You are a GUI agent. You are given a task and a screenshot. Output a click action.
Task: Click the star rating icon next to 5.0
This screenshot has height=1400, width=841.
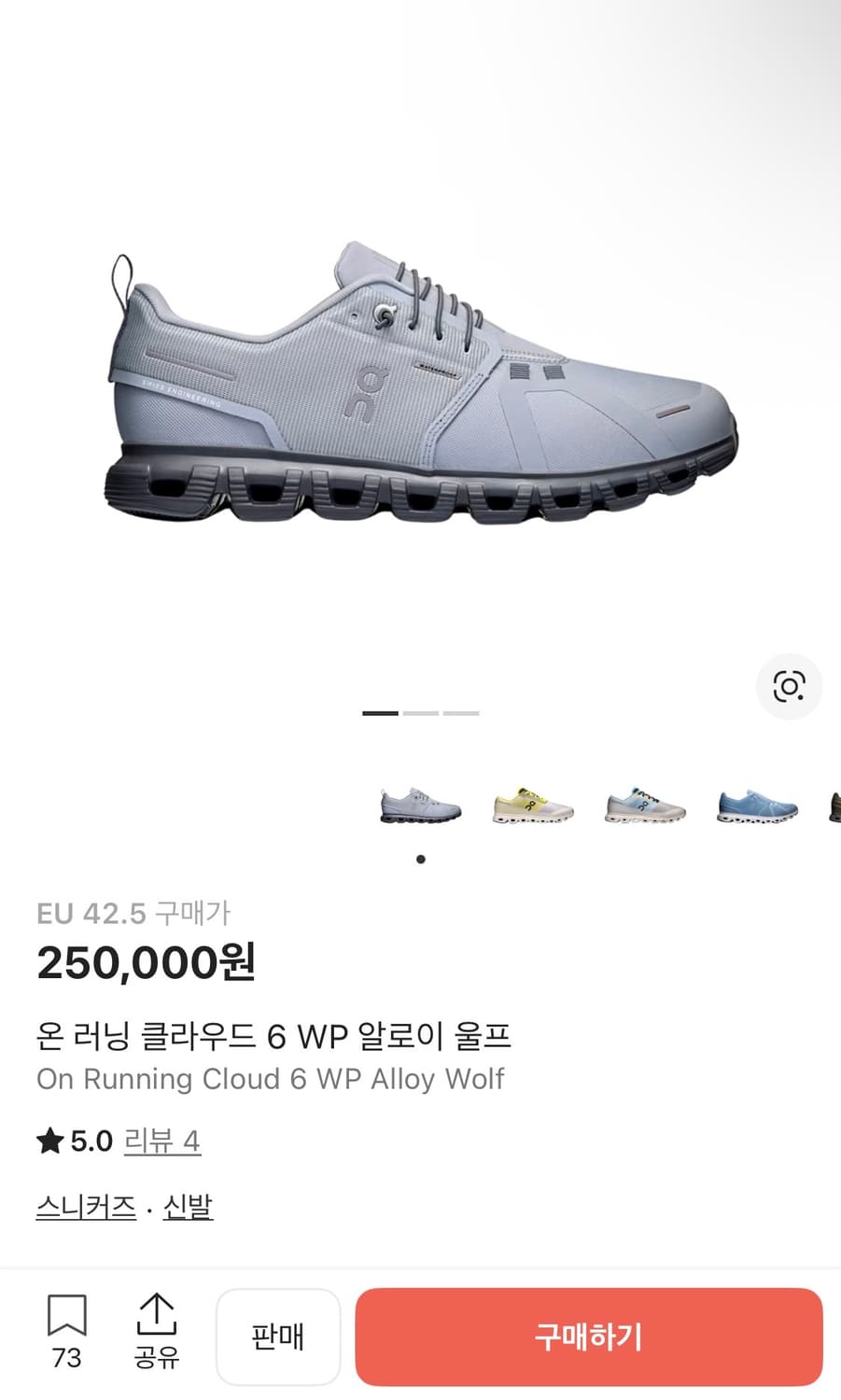point(51,1139)
